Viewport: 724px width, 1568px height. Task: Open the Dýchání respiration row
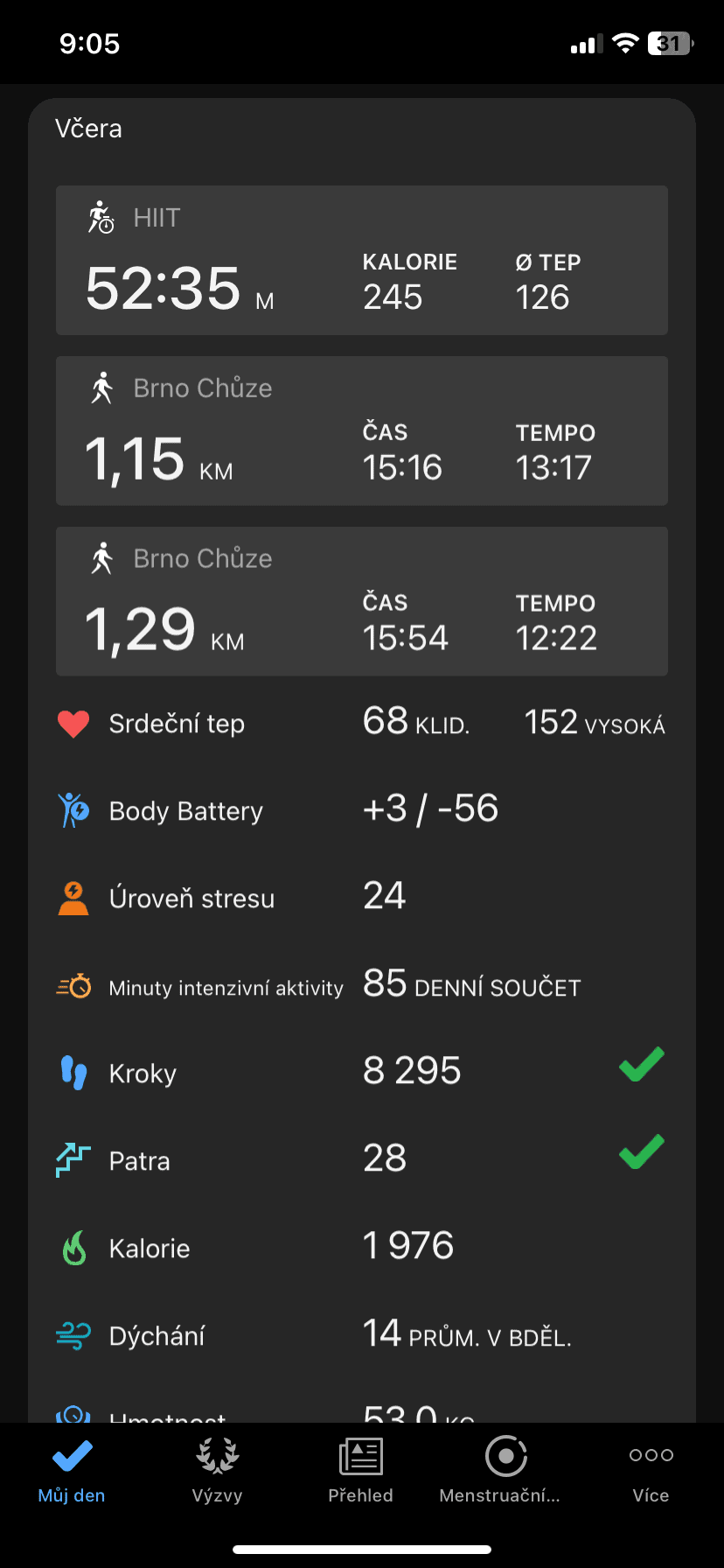coord(362,1335)
